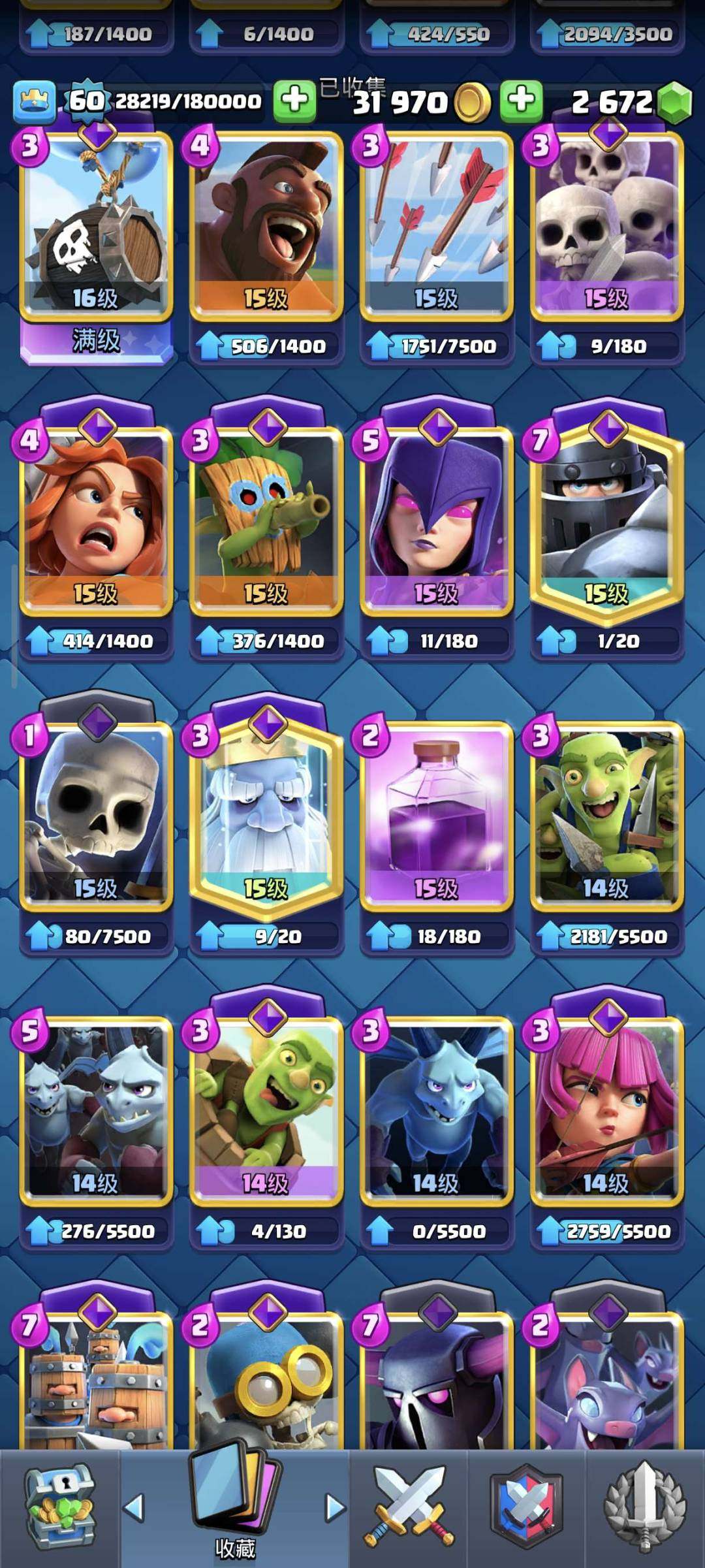Viewport: 705px width, 1568px height.
Task: Tap the blue crown profile icon
Action: [x=35, y=101]
